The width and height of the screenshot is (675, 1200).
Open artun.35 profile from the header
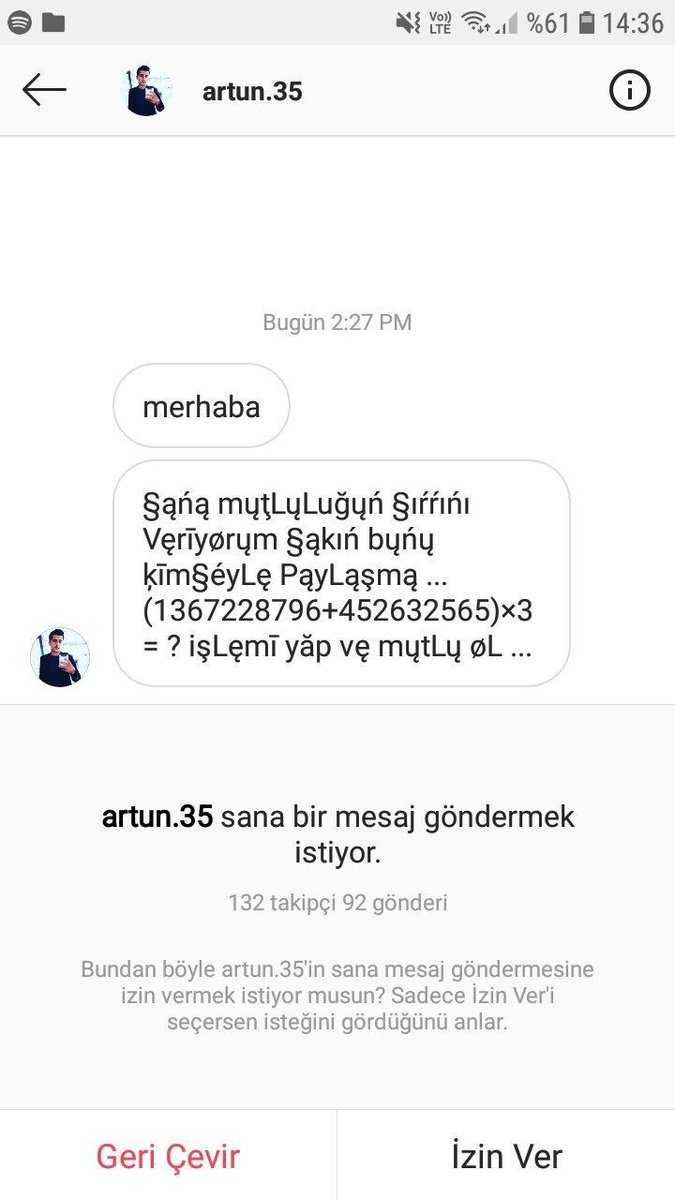coord(252,92)
